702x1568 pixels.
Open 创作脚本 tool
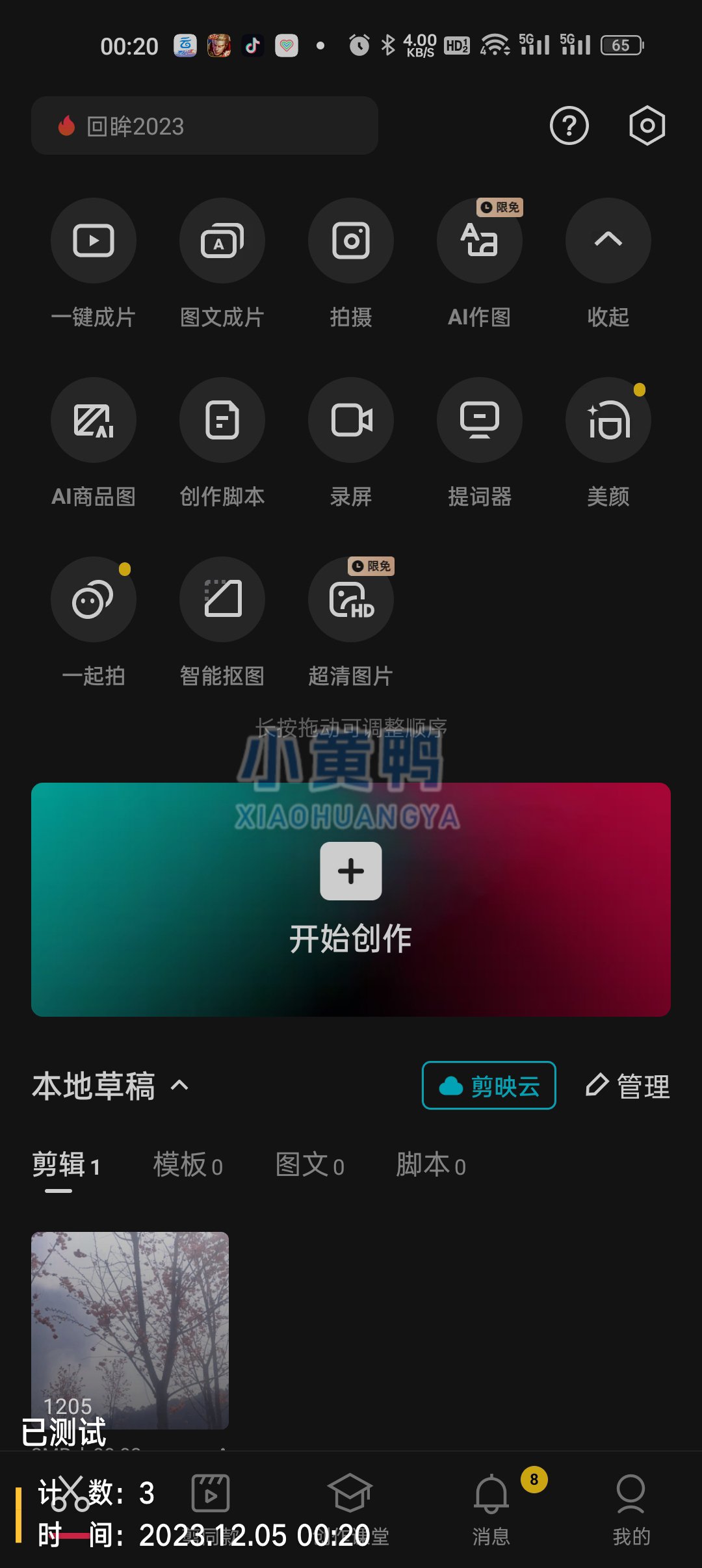tap(222, 420)
